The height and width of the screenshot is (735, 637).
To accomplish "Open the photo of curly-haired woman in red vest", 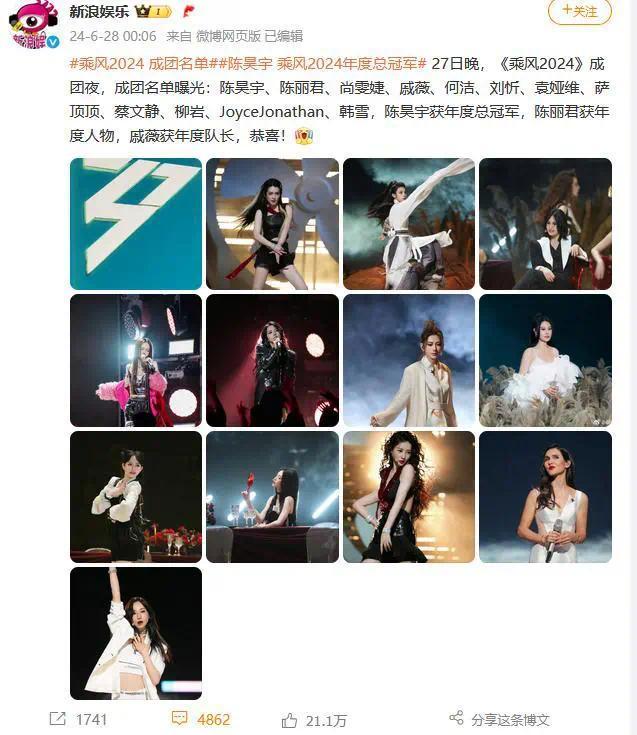I will pyautogui.click(x=408, y=497).
